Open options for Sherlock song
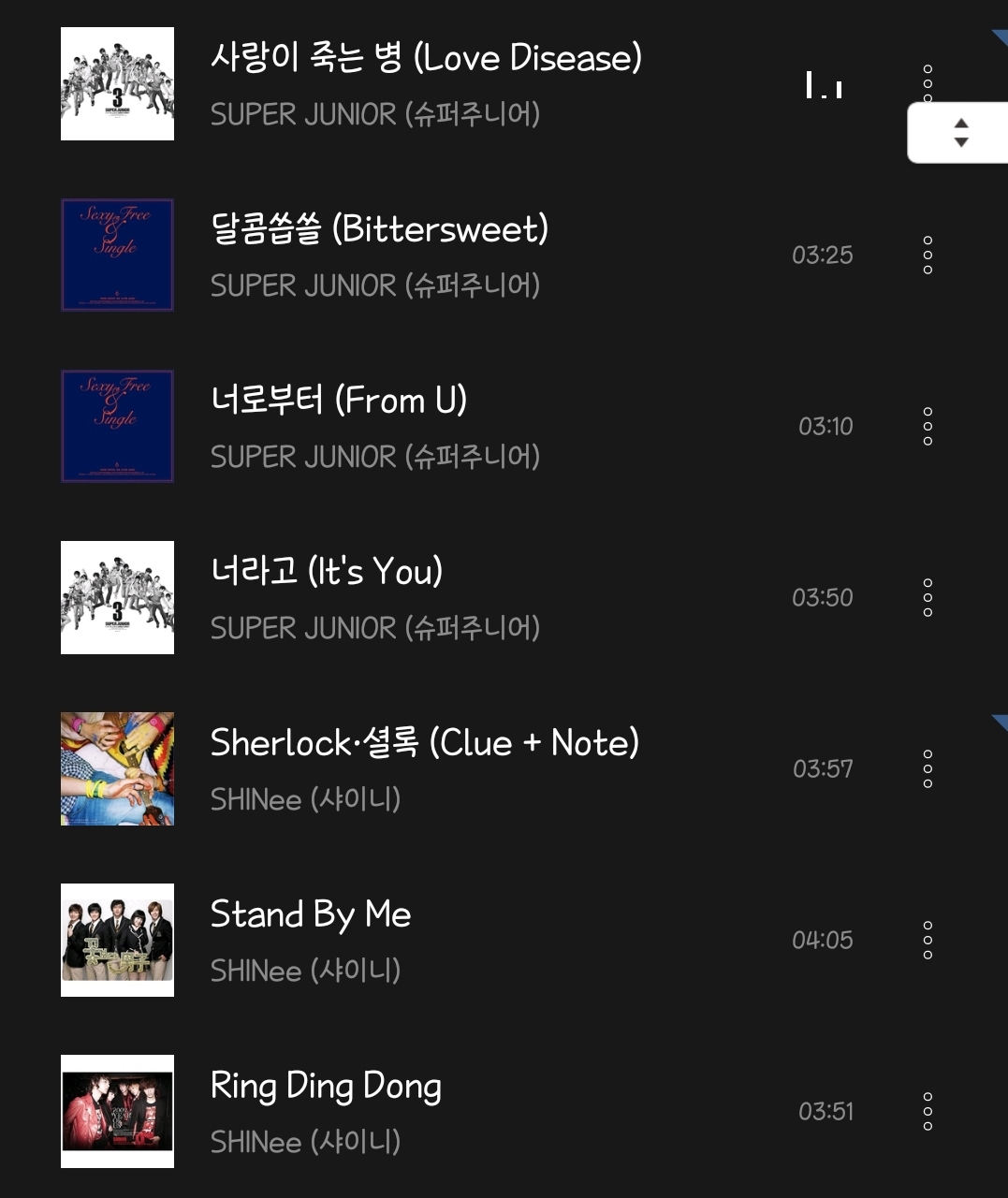 (x=928, y=768)
